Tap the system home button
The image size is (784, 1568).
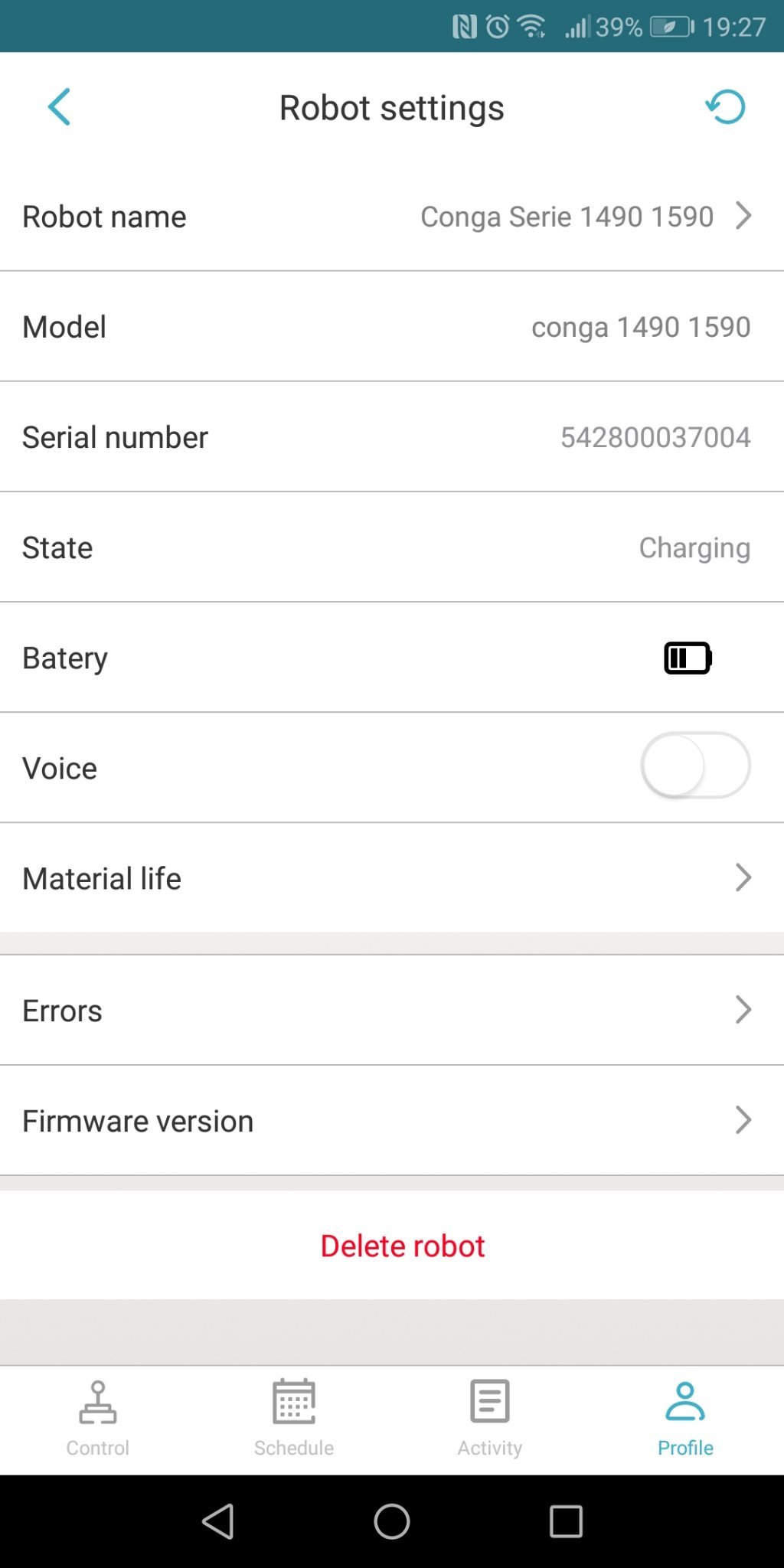392,1521
